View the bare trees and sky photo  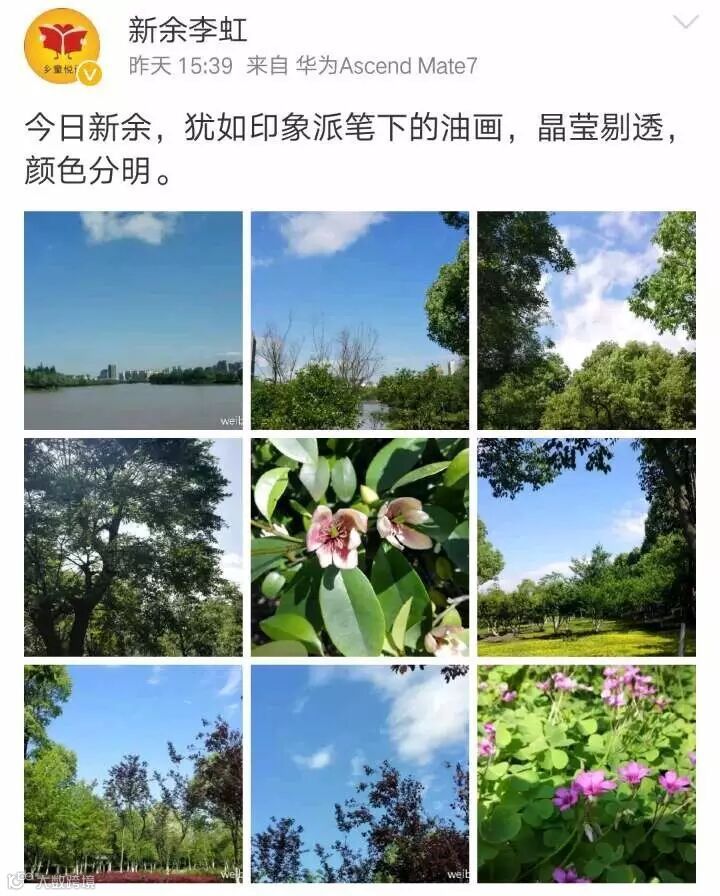pyautogui.click(x=360, y=321)
